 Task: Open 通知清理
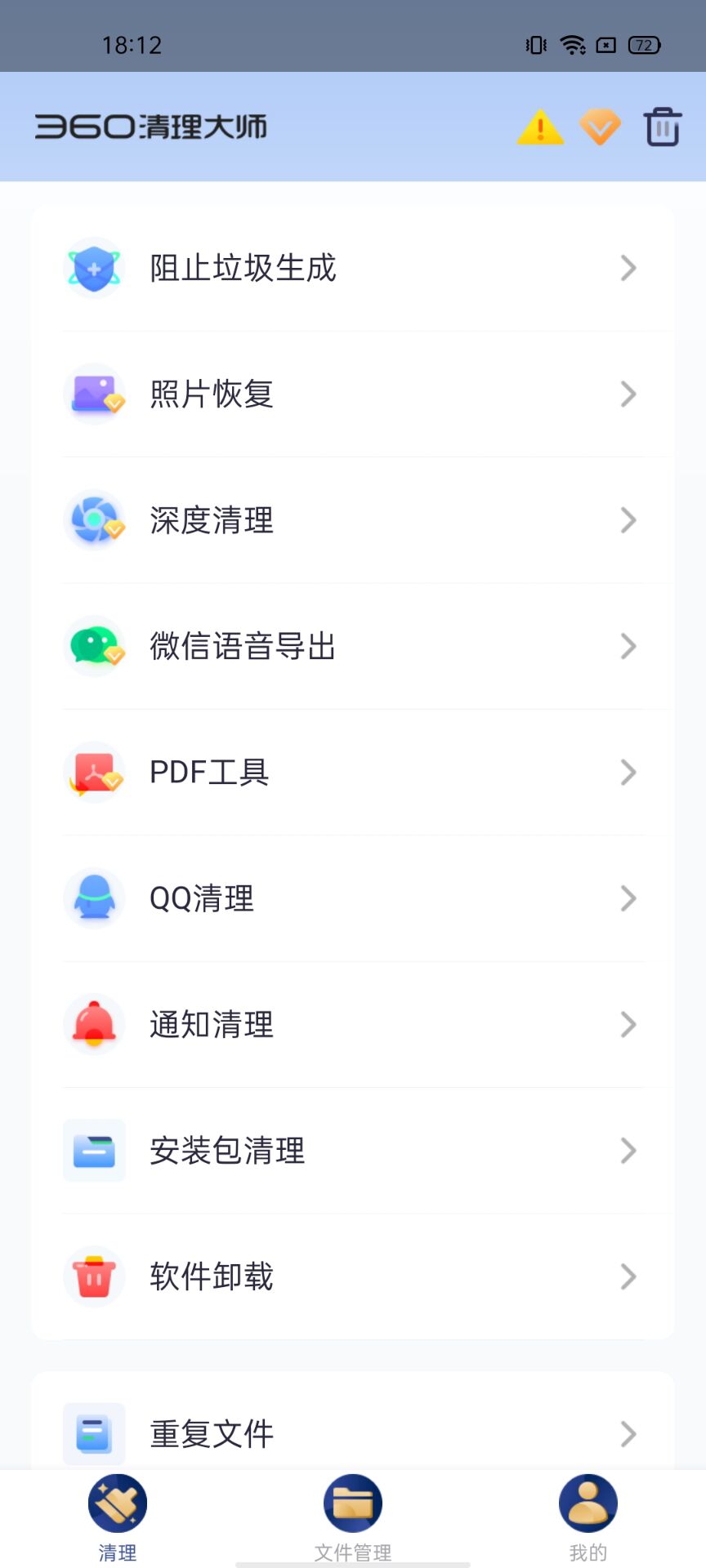[353, 1025]
